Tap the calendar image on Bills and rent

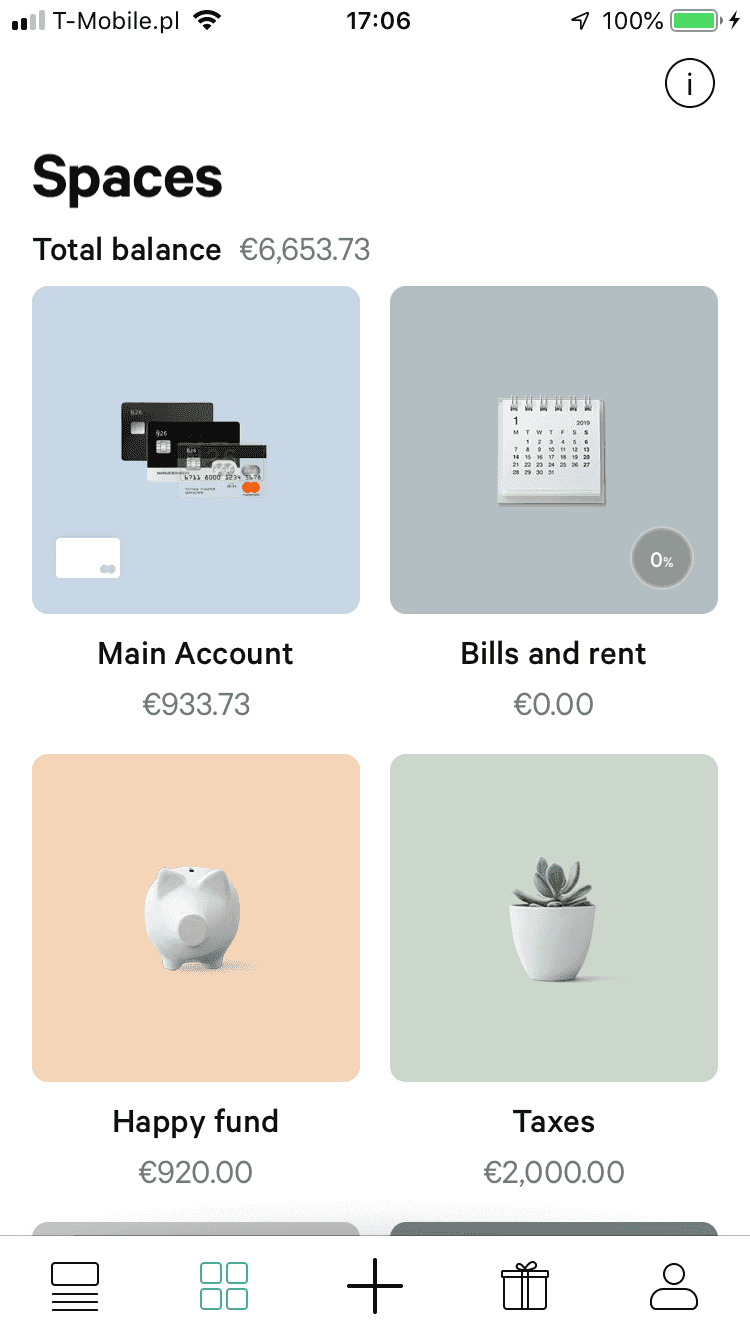click(x=551, y=447)
